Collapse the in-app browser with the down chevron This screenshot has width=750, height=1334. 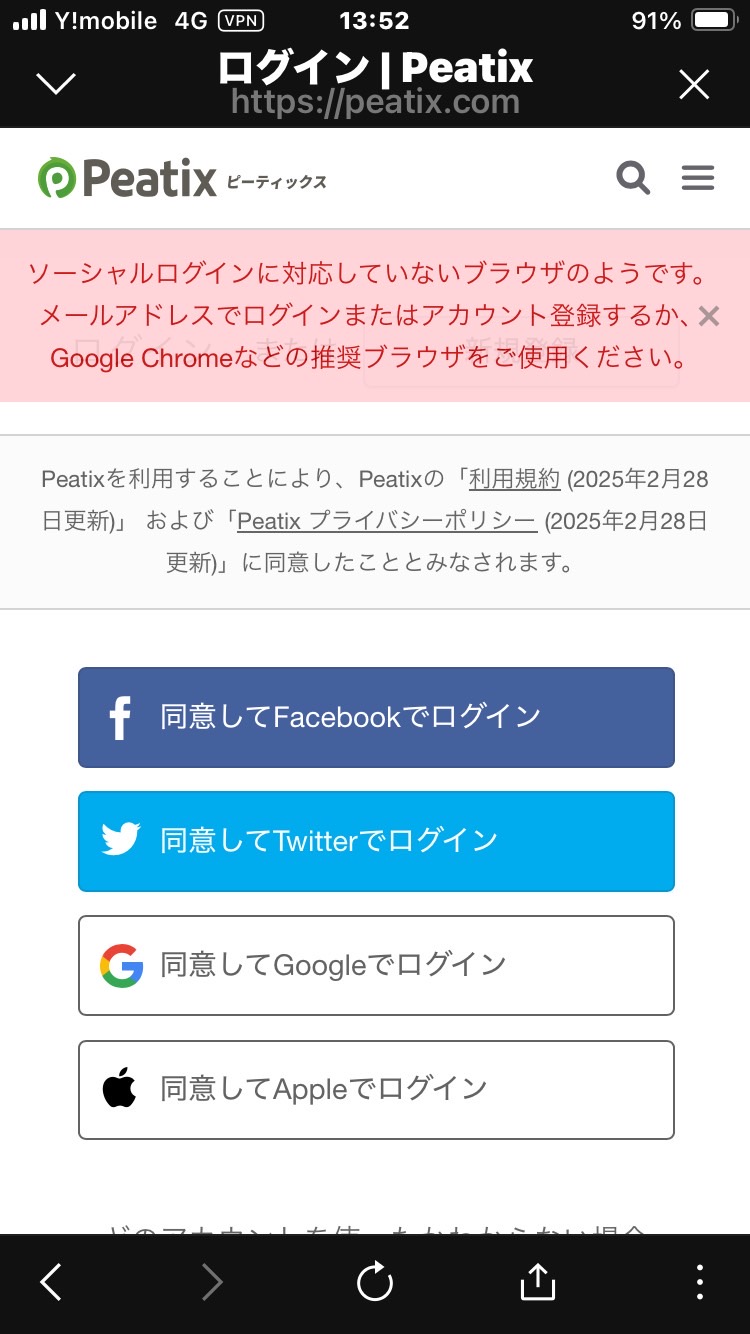coord(56,84)
